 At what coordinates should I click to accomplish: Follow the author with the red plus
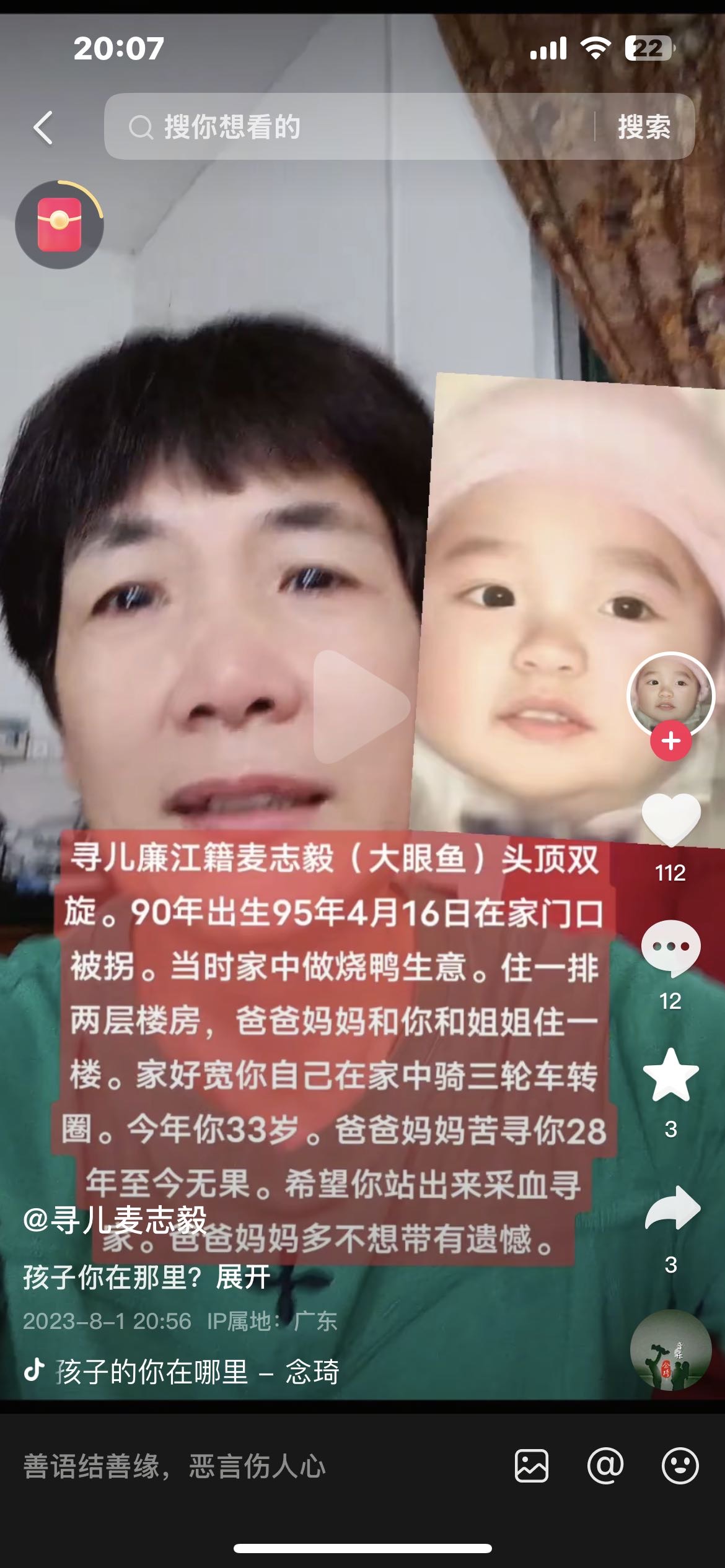point(670,741)
